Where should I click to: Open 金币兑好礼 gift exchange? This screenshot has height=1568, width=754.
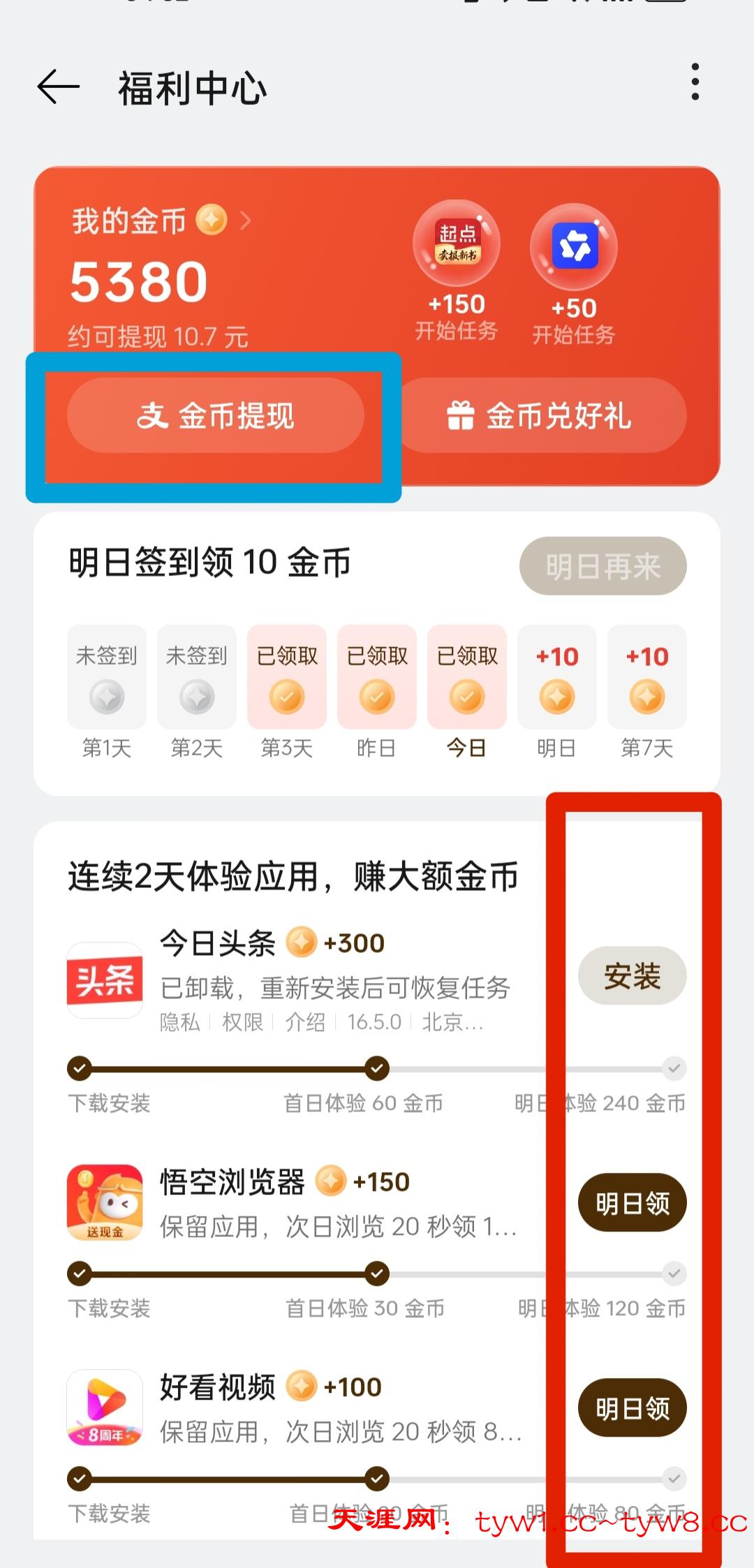(x=541, y=416)
